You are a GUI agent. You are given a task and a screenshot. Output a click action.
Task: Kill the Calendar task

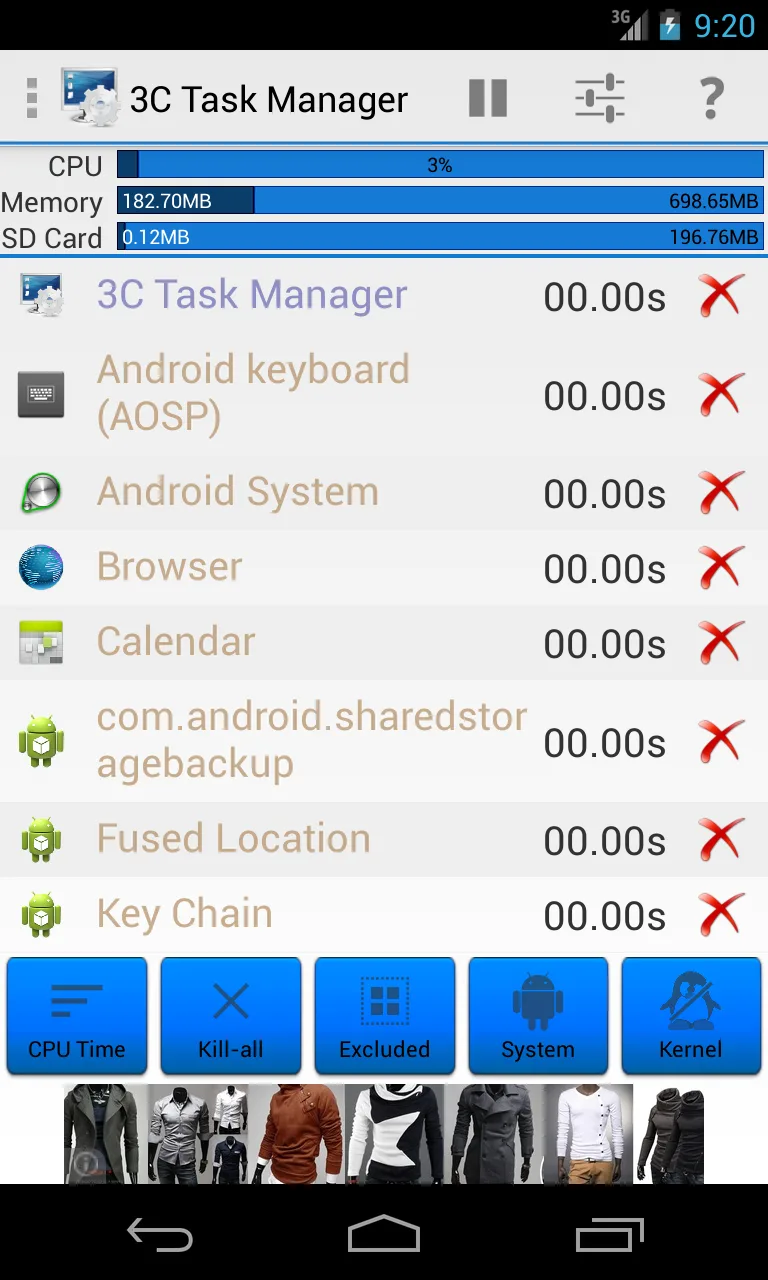click(722, 641)
